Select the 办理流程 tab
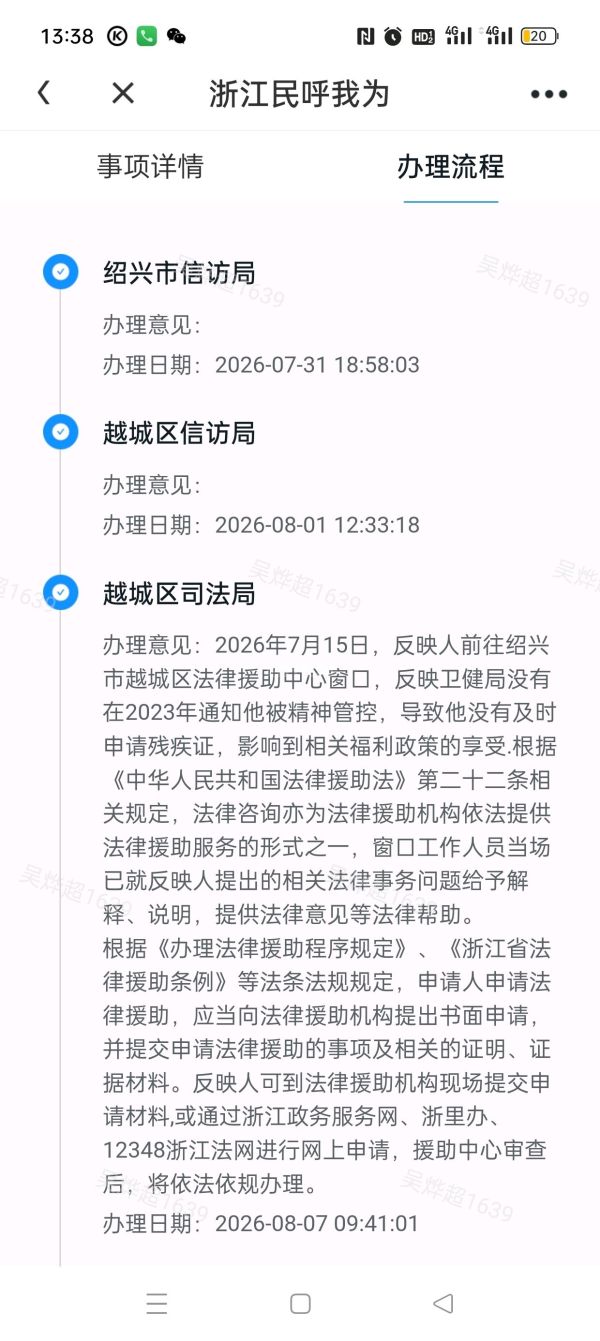 tap(451, 166)
